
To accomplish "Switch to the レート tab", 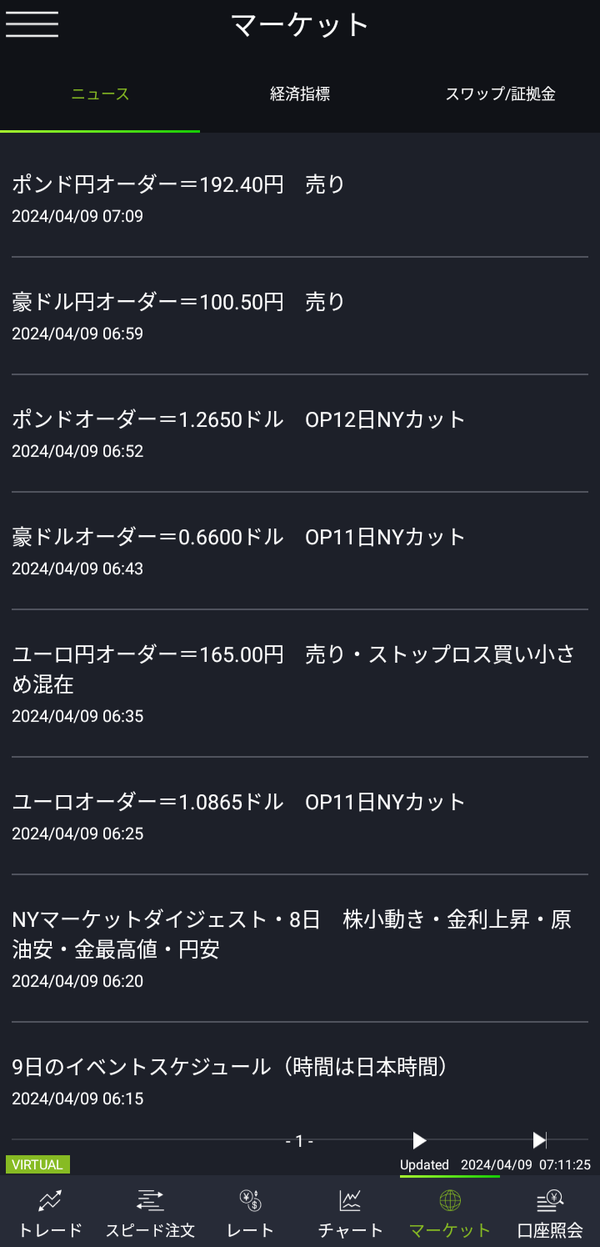I will click(250, 1212).
